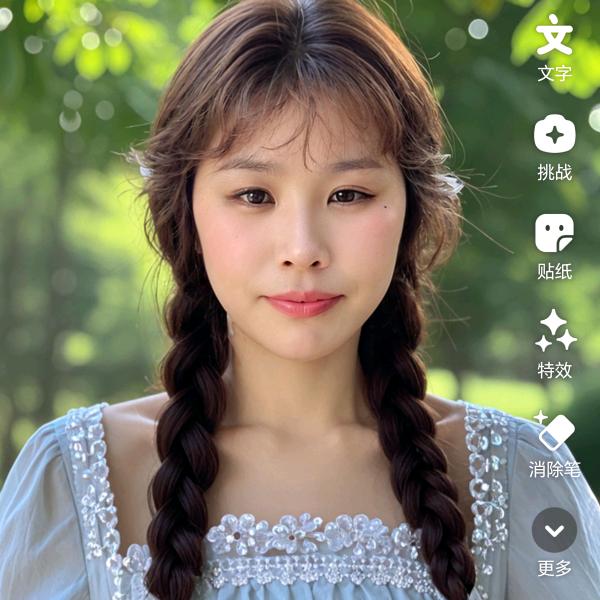Open the 挑战 challenge option
Image resolution: width=600 pixels, height=600 pixels.
[x=554, y=135]
